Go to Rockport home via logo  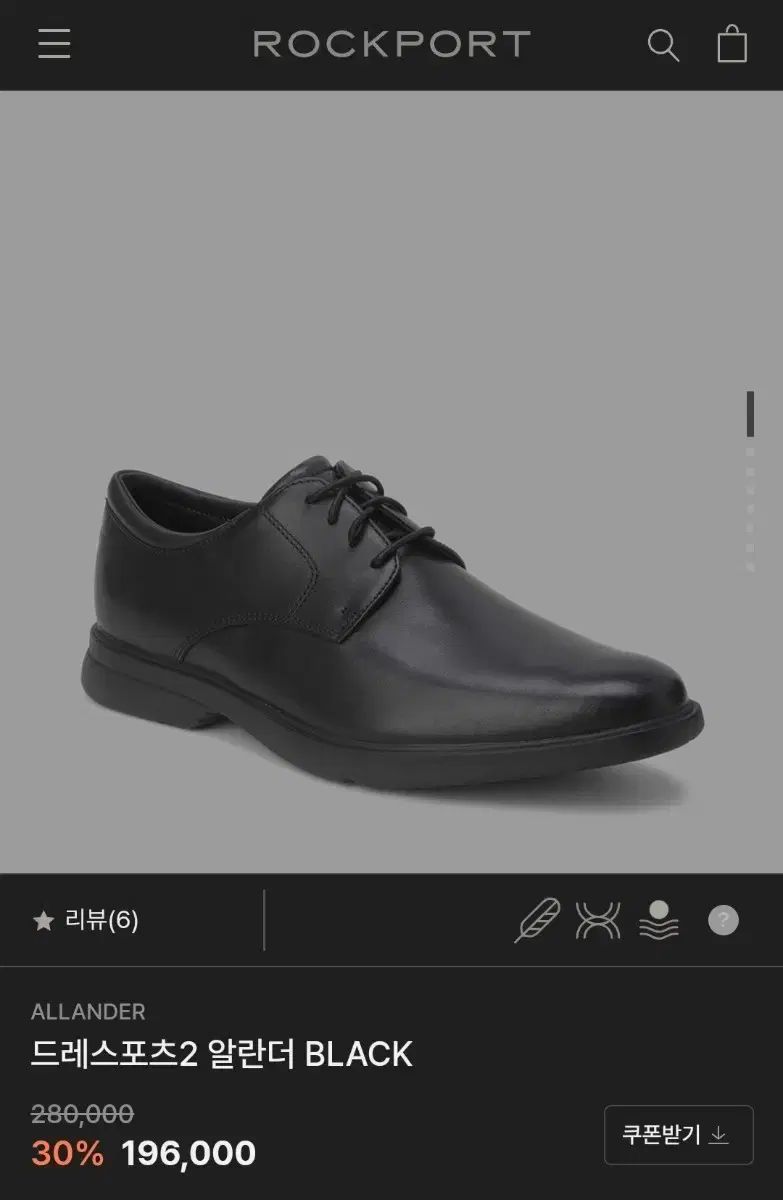click(x=391, y=44)
